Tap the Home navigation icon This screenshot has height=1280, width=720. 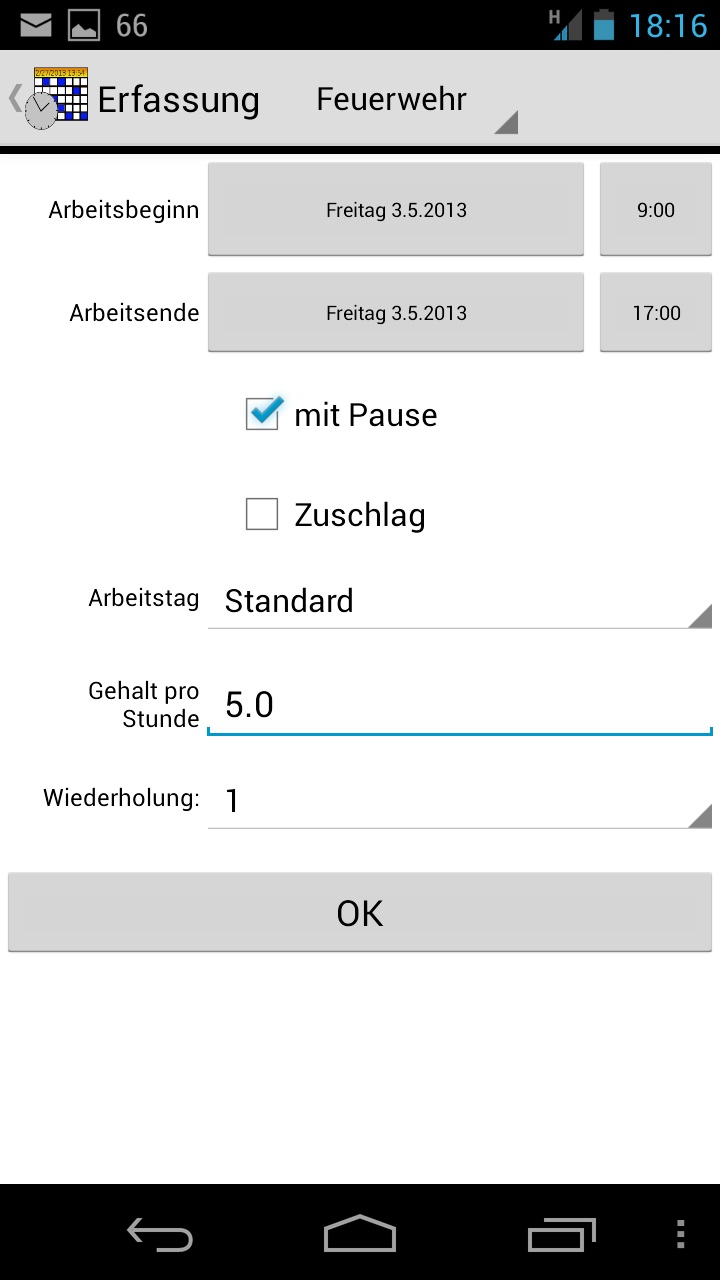tap(359, 1235)
